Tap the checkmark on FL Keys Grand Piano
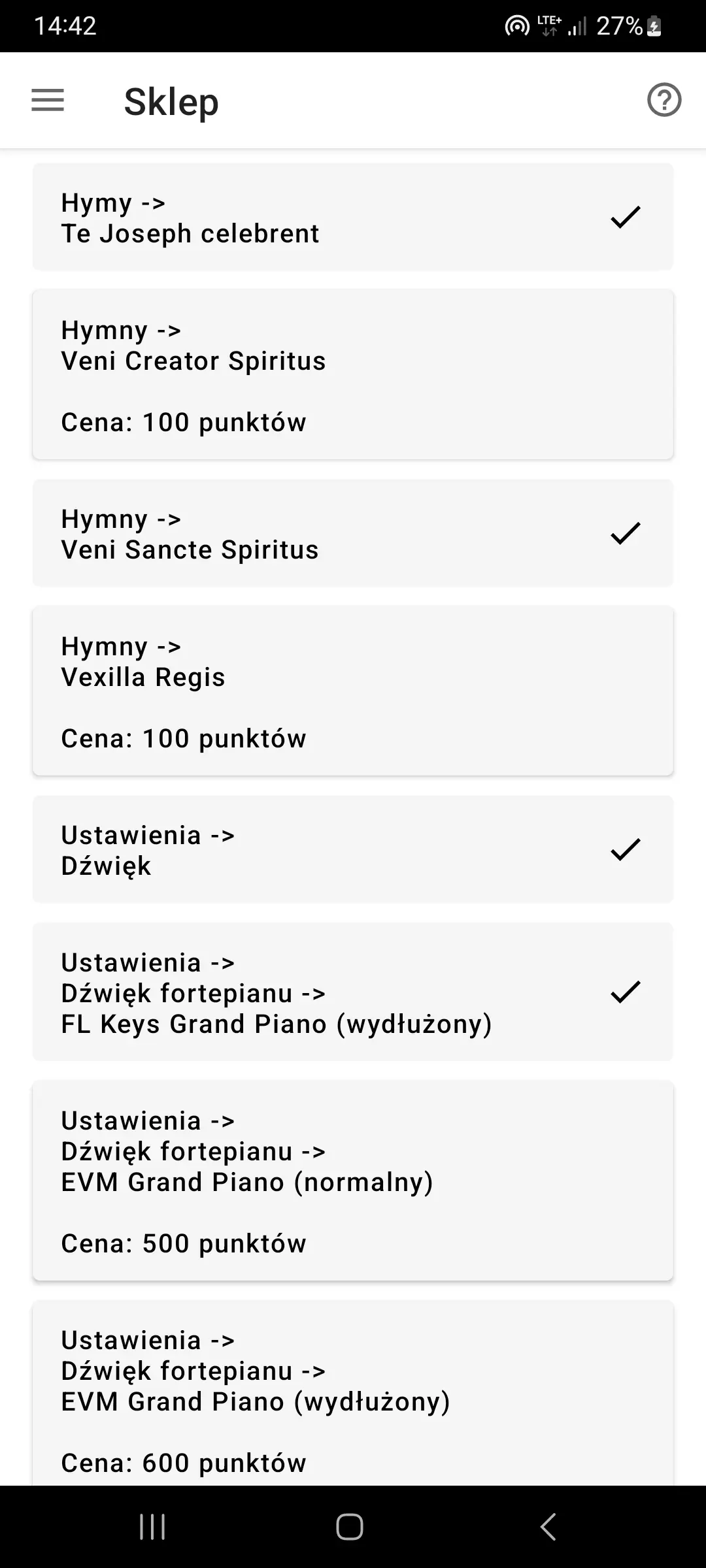 pyautogui.click(x=625, y=993)
